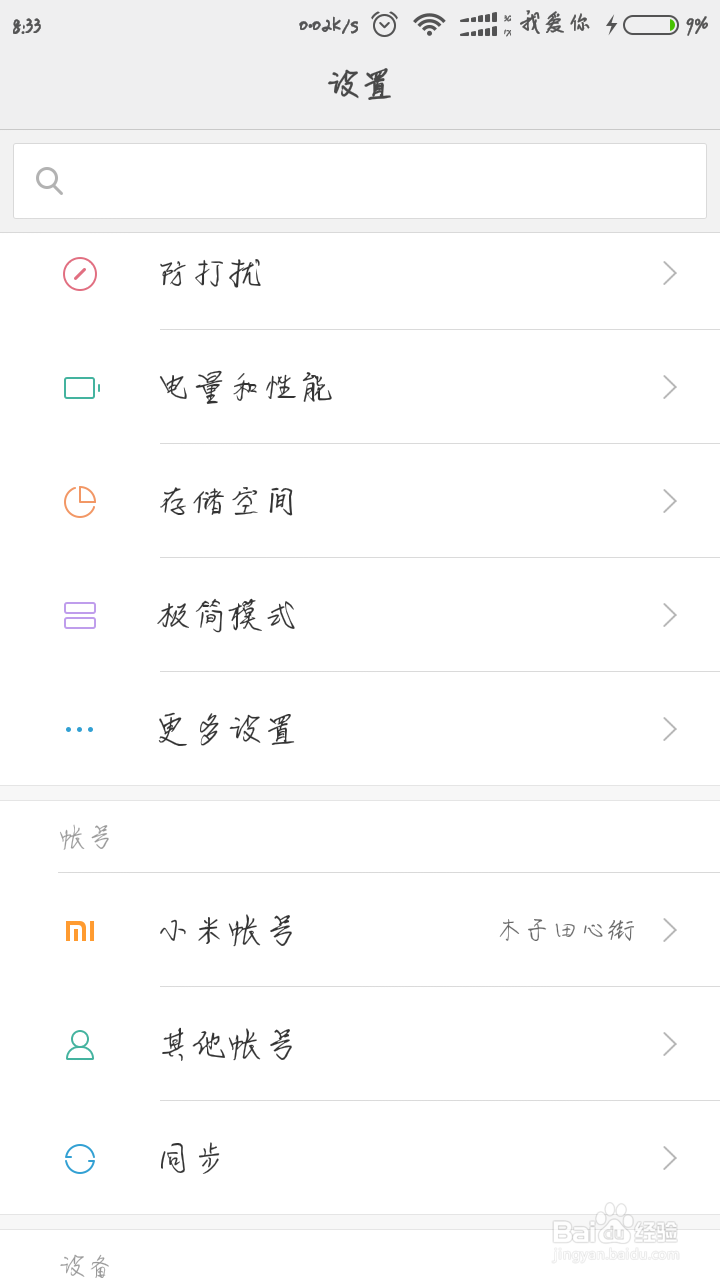Open 电量和性能 battery settings
The image size is (720, 1280).
360,387
